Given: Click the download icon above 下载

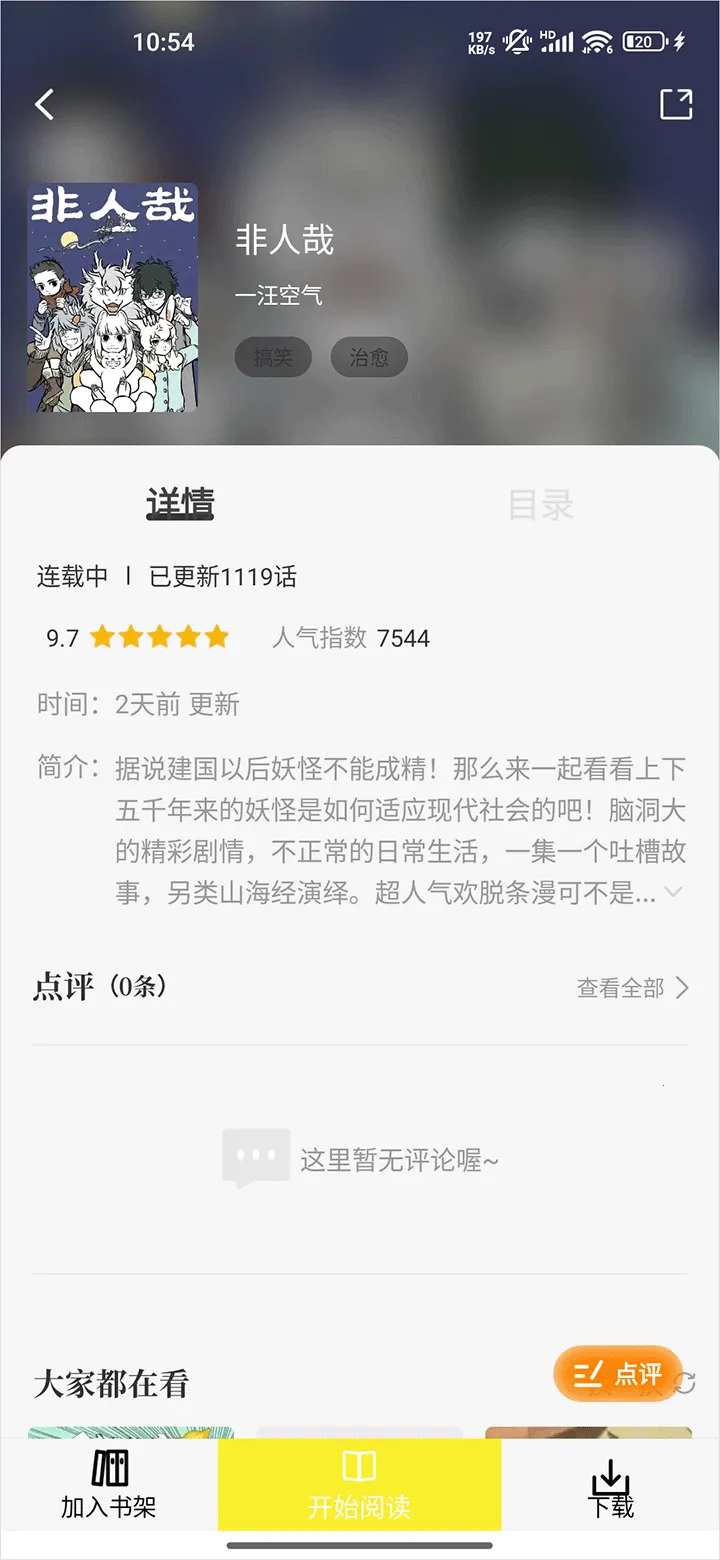Looking at the screenshot, I should click(611, 1471).
